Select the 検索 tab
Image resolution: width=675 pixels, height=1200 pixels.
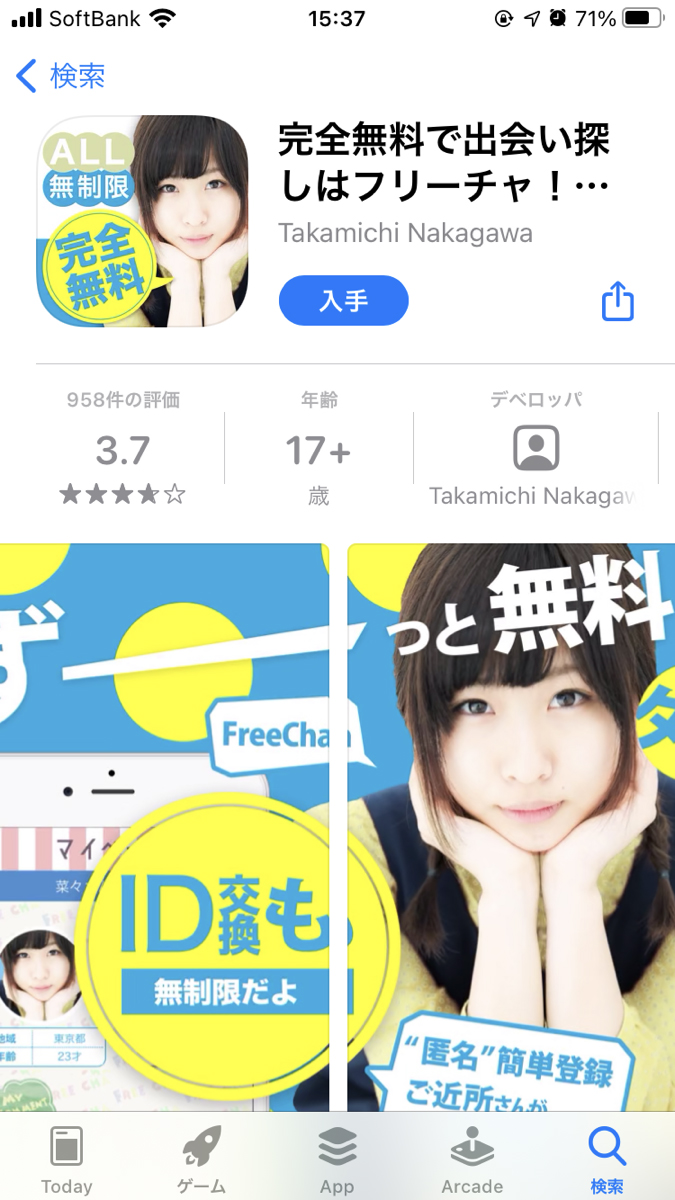point(607,1158)
